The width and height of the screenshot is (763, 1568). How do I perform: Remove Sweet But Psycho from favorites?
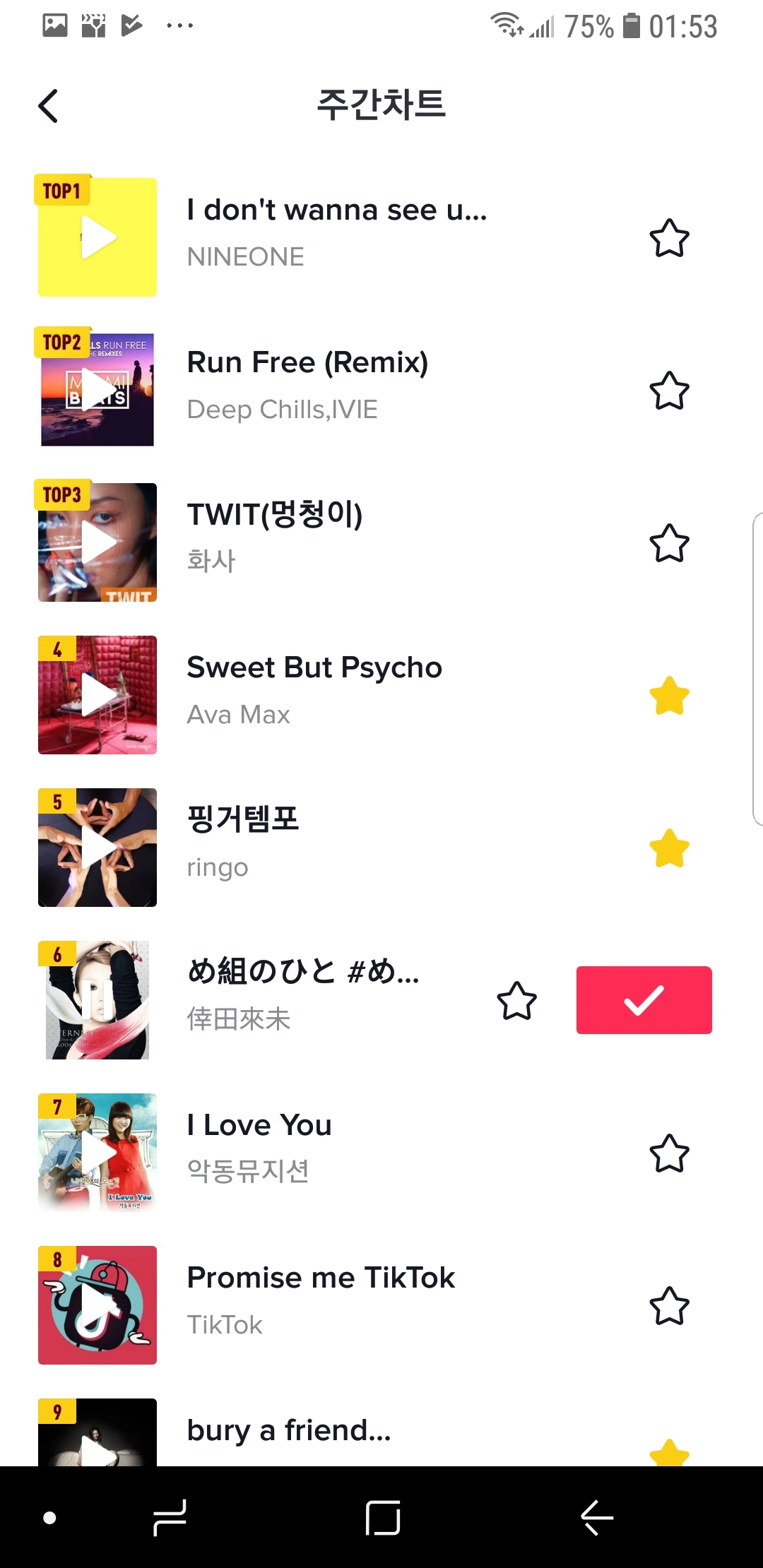click(x=669, y=696)
